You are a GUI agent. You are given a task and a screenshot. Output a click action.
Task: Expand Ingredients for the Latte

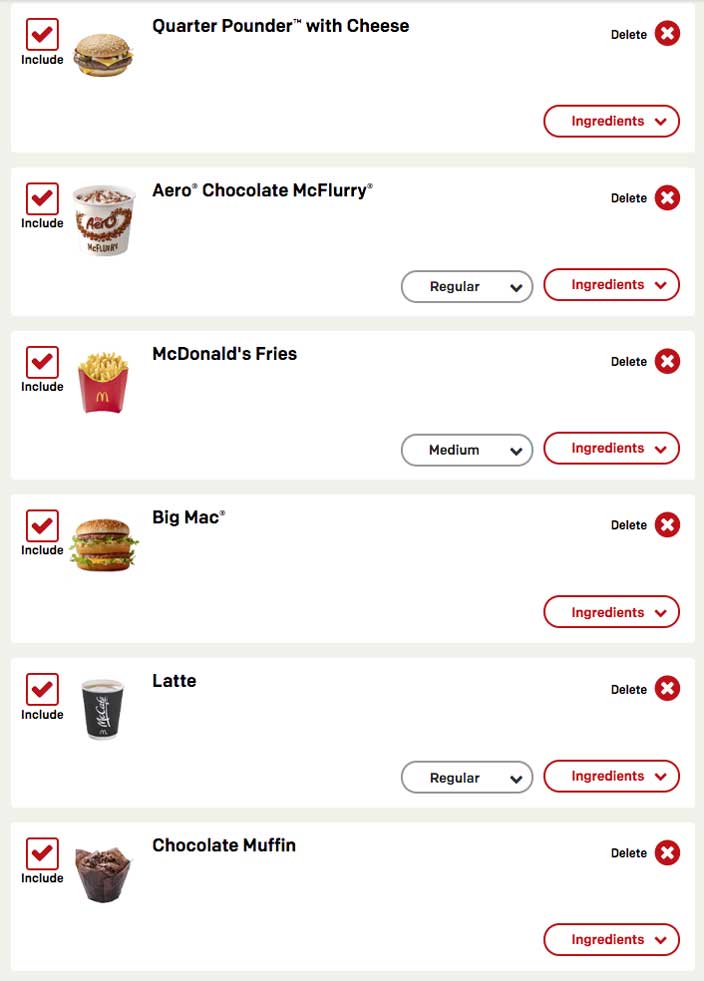[611, 776]
